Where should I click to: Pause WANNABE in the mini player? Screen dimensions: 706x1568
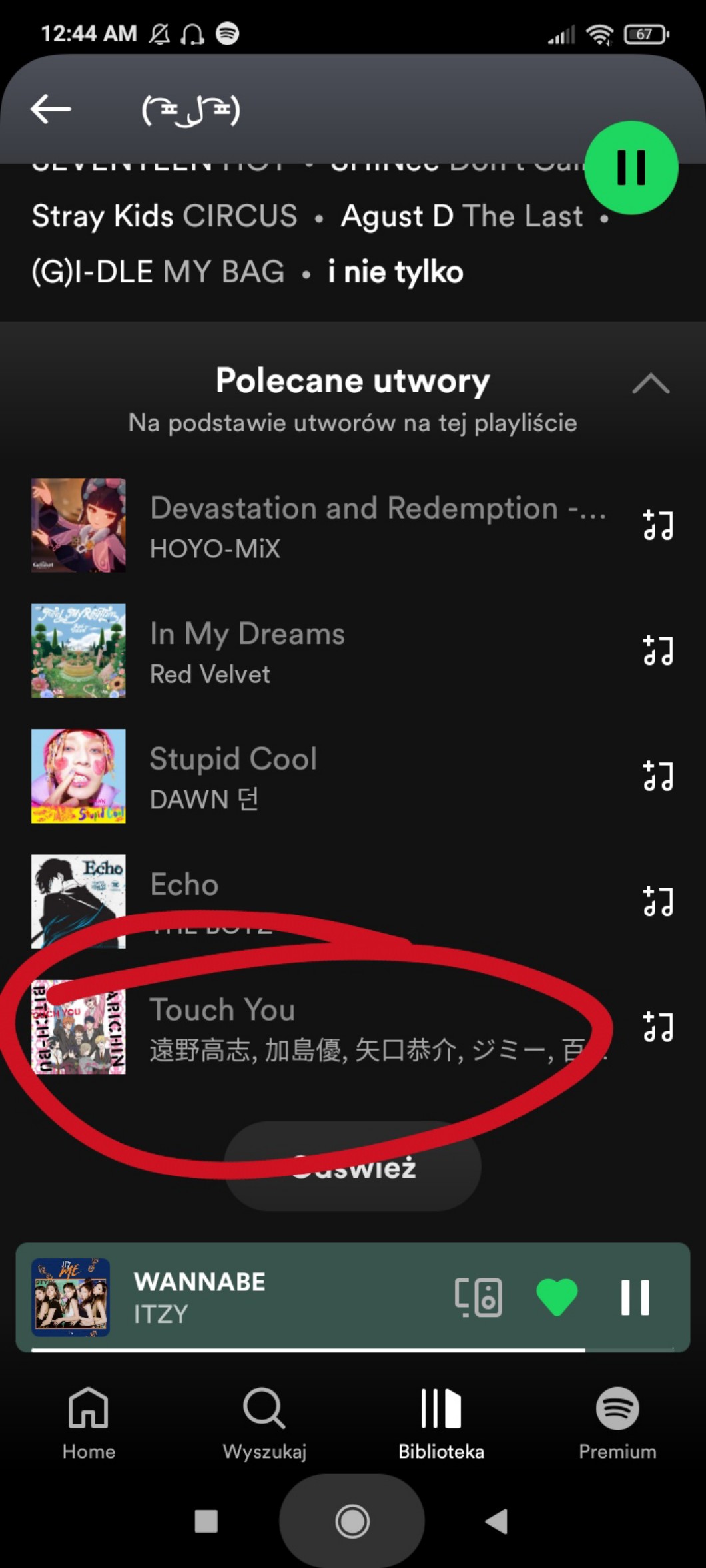coord(635,1297)
